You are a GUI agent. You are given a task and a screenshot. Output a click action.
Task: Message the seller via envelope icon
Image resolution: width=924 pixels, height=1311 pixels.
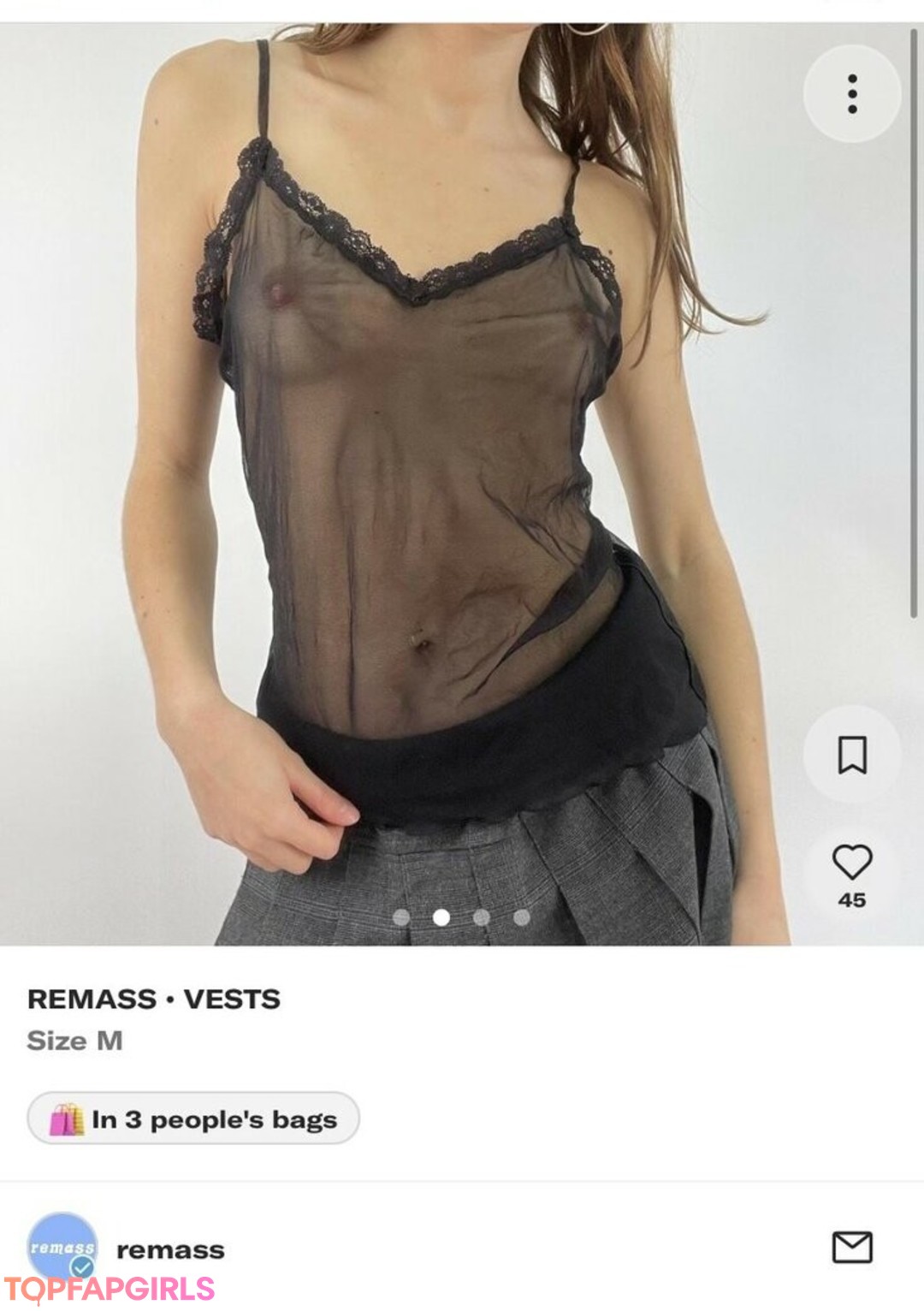coord(852,1248)
